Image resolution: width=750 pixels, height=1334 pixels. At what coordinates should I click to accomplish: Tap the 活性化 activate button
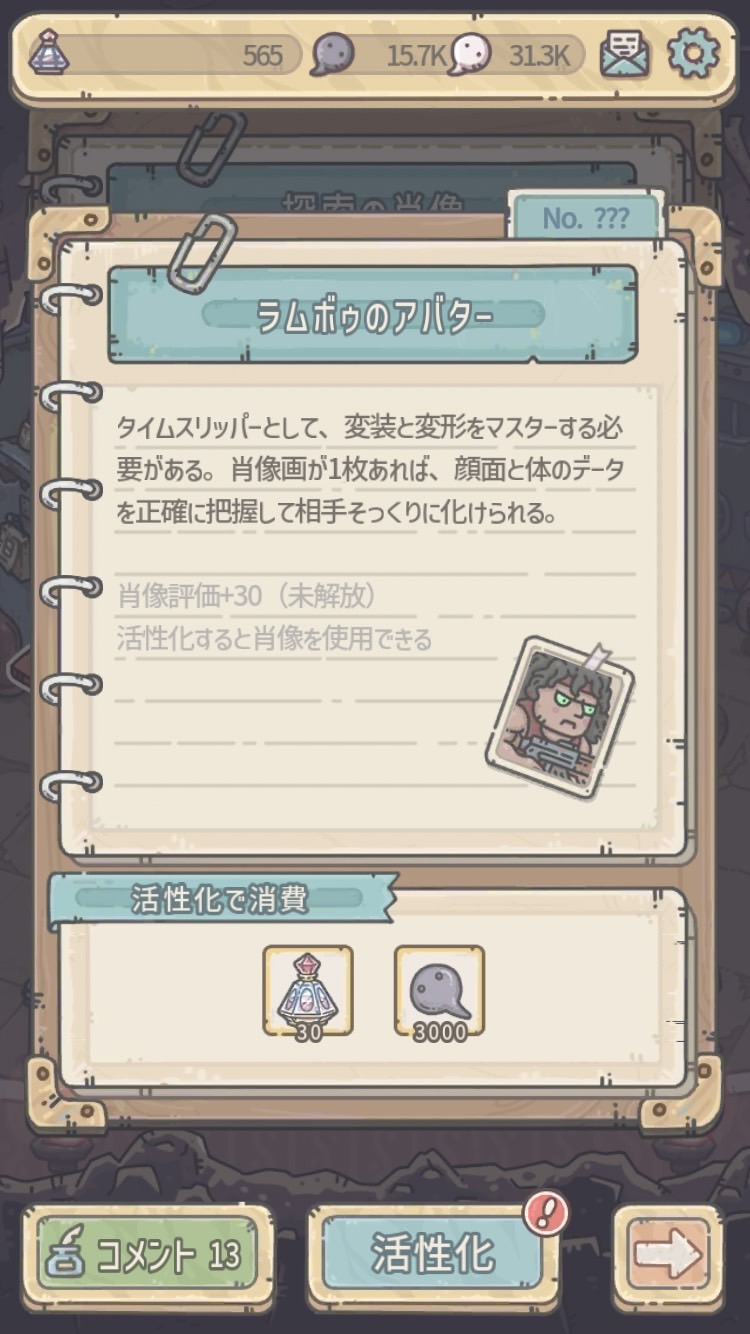pos(433,1254)
